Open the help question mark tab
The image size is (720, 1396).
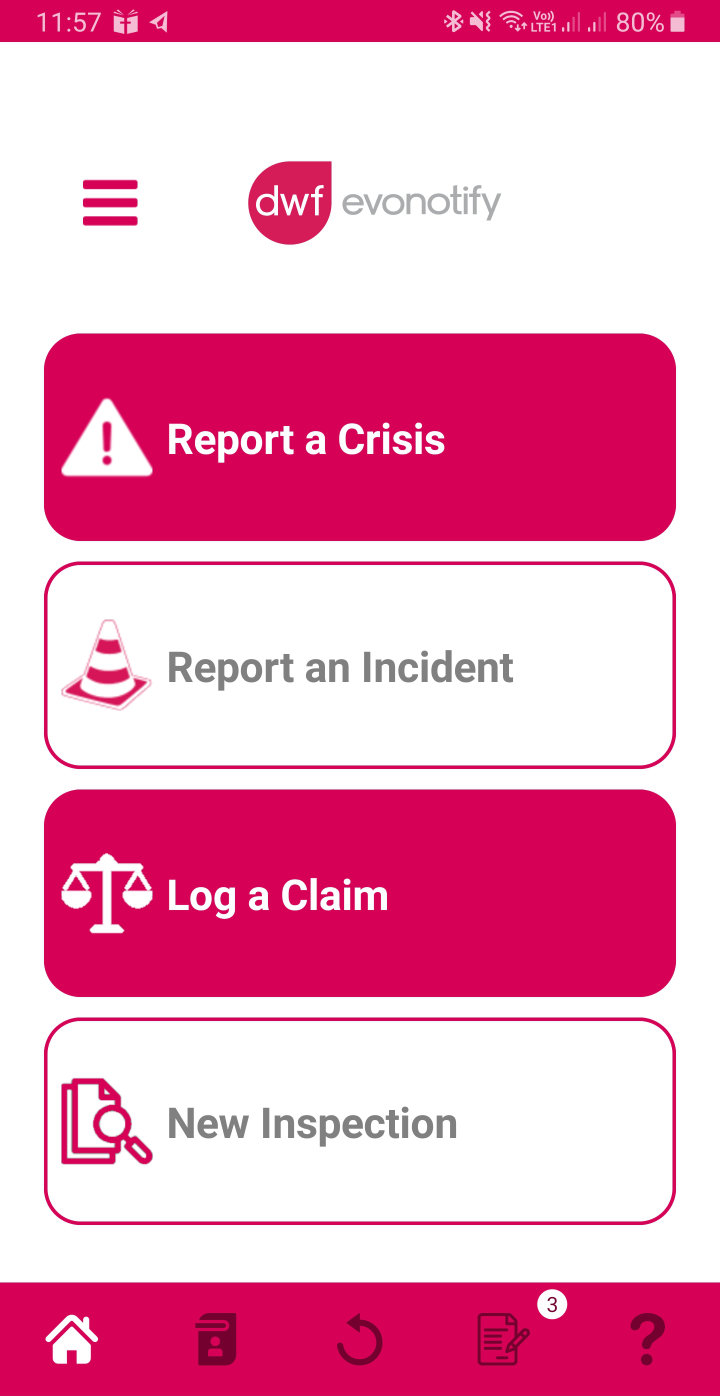tap(647, 1339)
